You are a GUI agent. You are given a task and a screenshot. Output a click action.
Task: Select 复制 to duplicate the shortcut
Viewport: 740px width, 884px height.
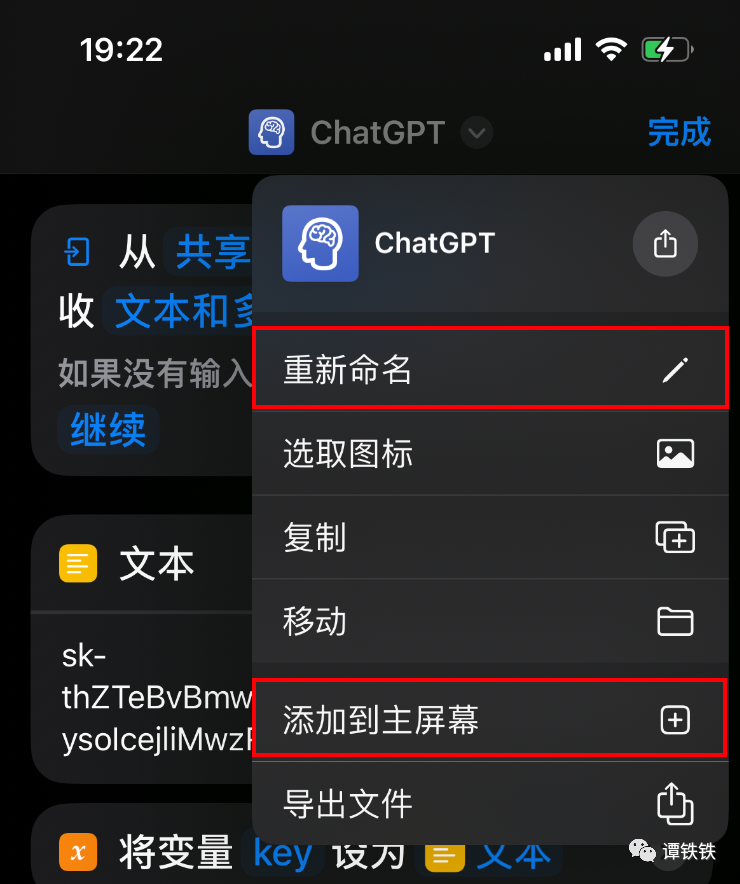(x=490, y=537)
